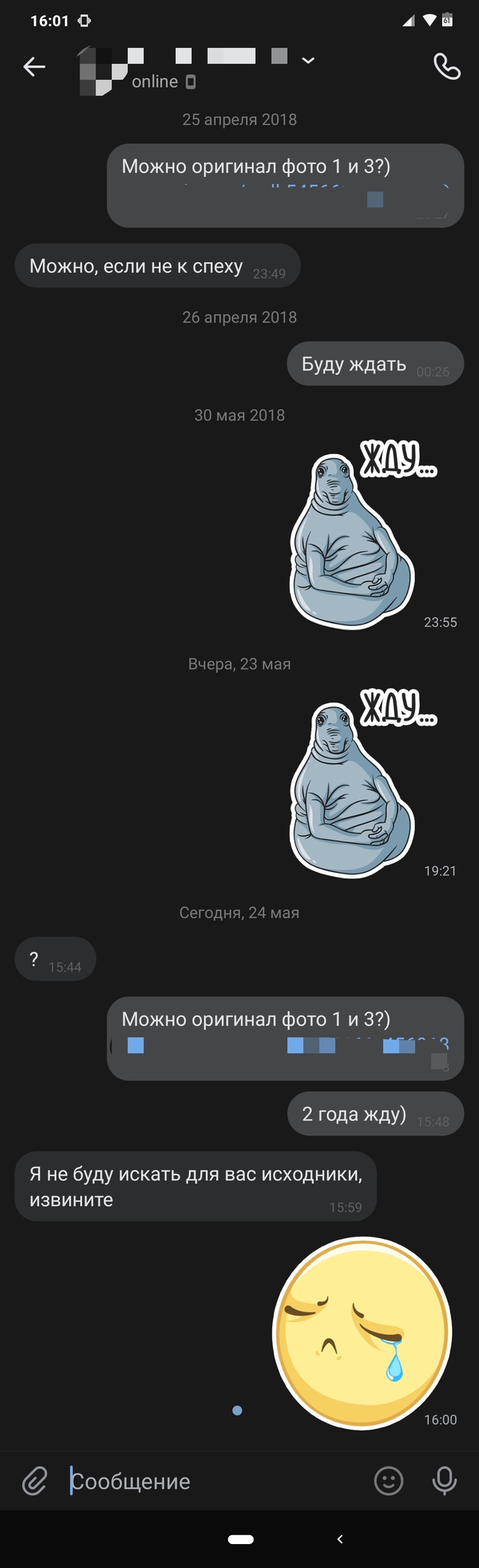
Task: Tap the home pill in navigation bar
Action: (x=240, y=1539)
